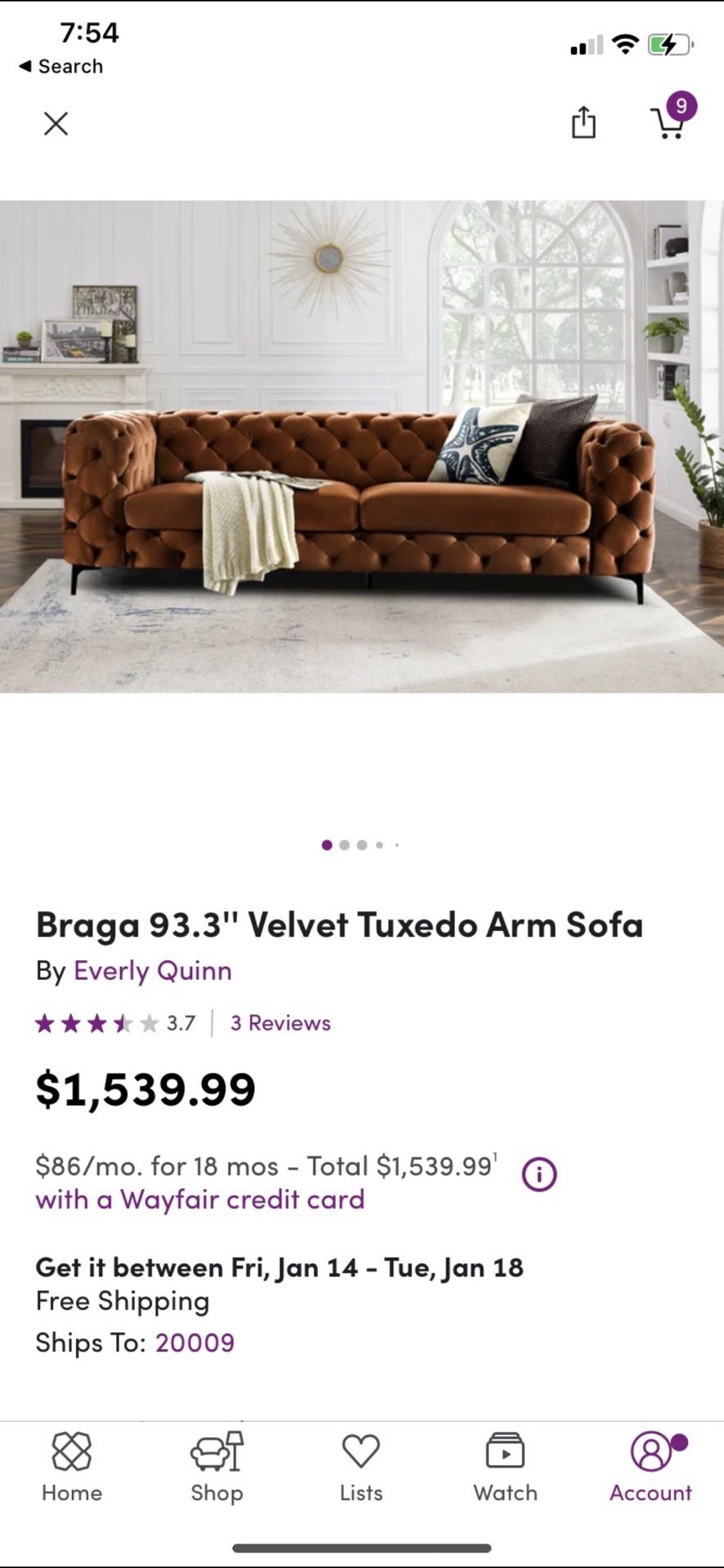Tap Wayfair credit card link
This screenshot has width=724, height=1568.
coord(199,1198)
